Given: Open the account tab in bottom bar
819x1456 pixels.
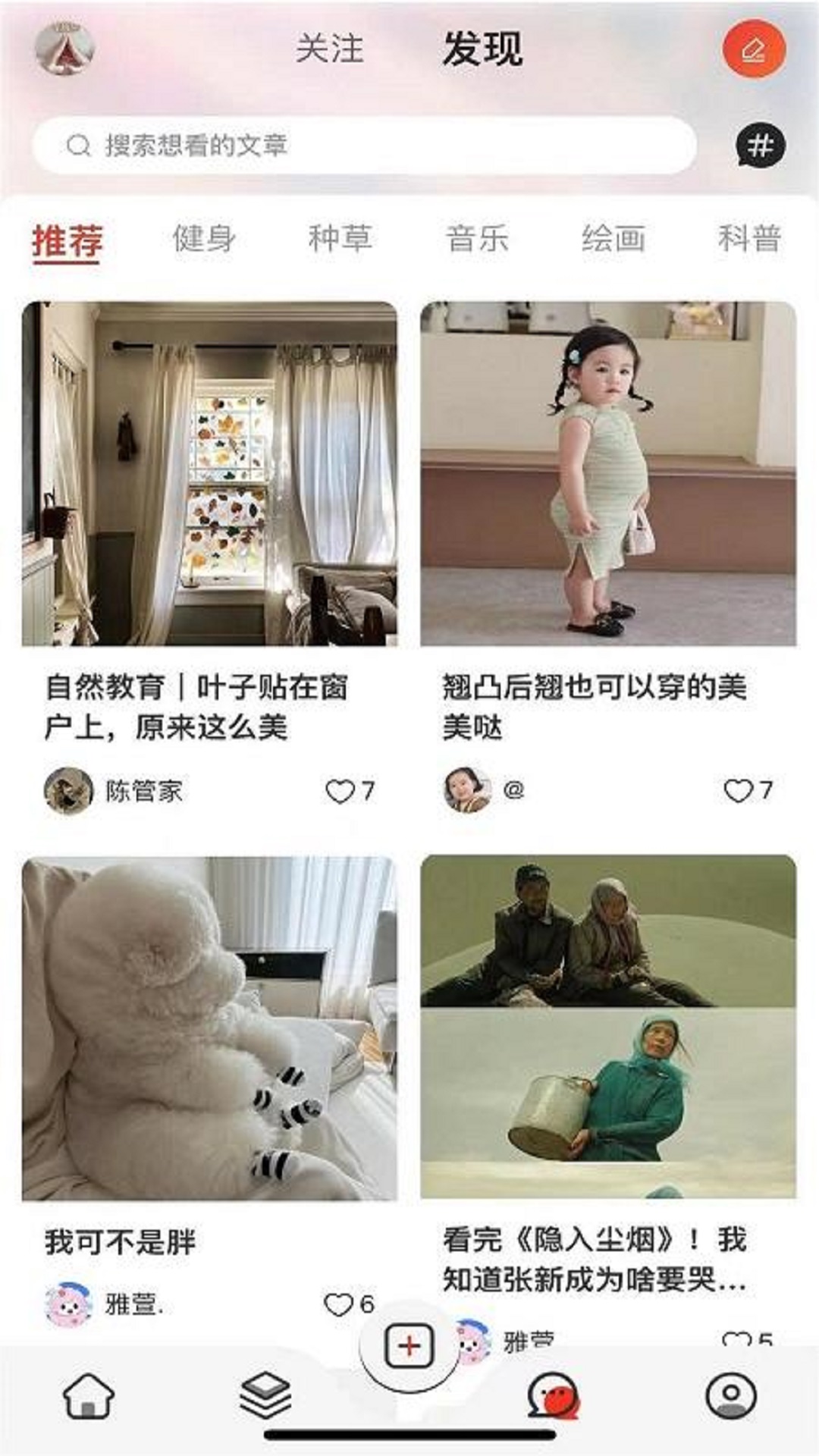Looking at the screenshot, I should pos(731,1395).
